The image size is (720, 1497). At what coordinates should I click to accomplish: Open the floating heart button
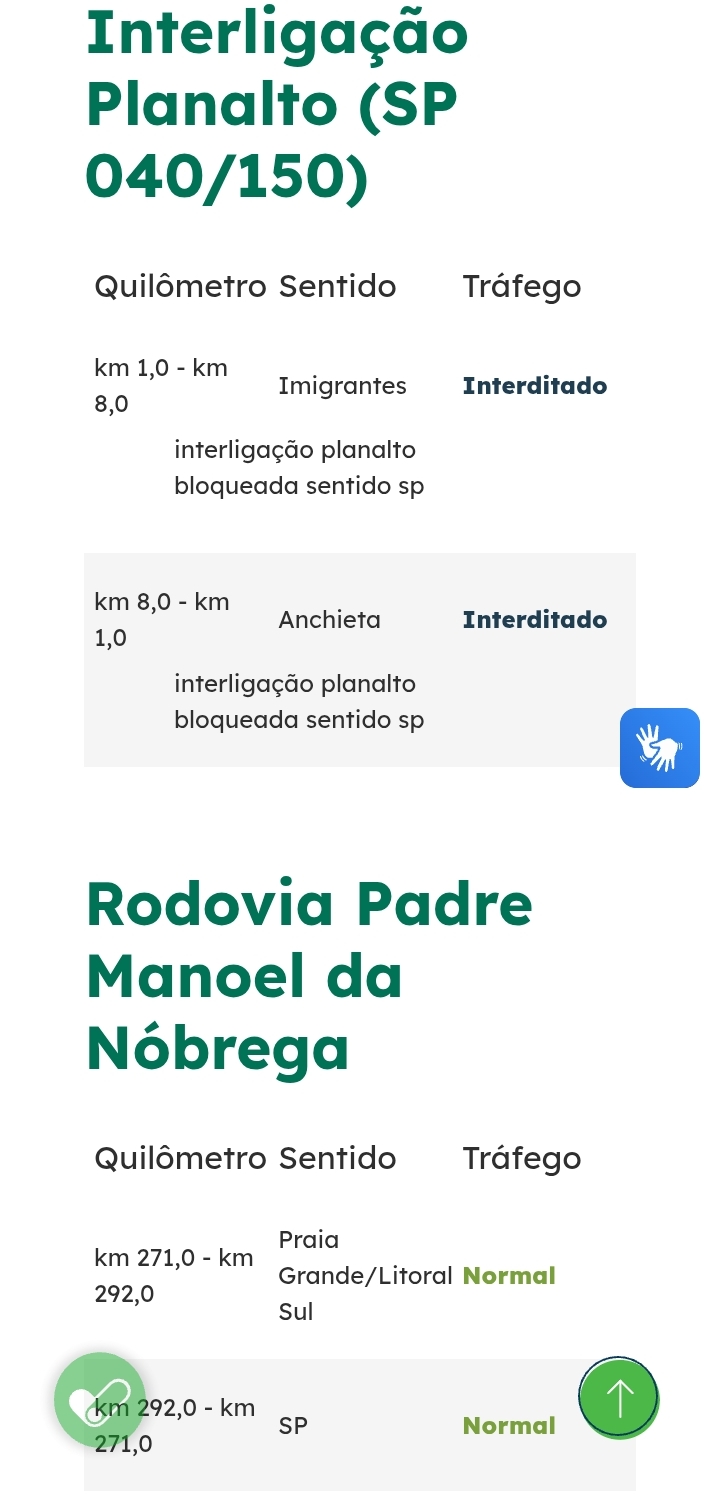coord(100,1398)
